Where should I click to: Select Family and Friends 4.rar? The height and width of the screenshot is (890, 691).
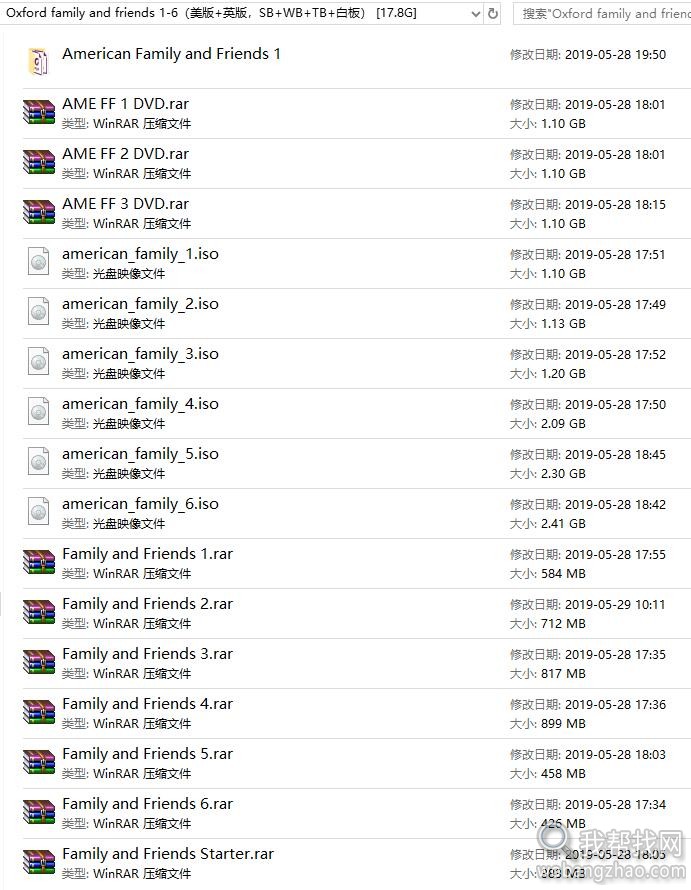147,704
